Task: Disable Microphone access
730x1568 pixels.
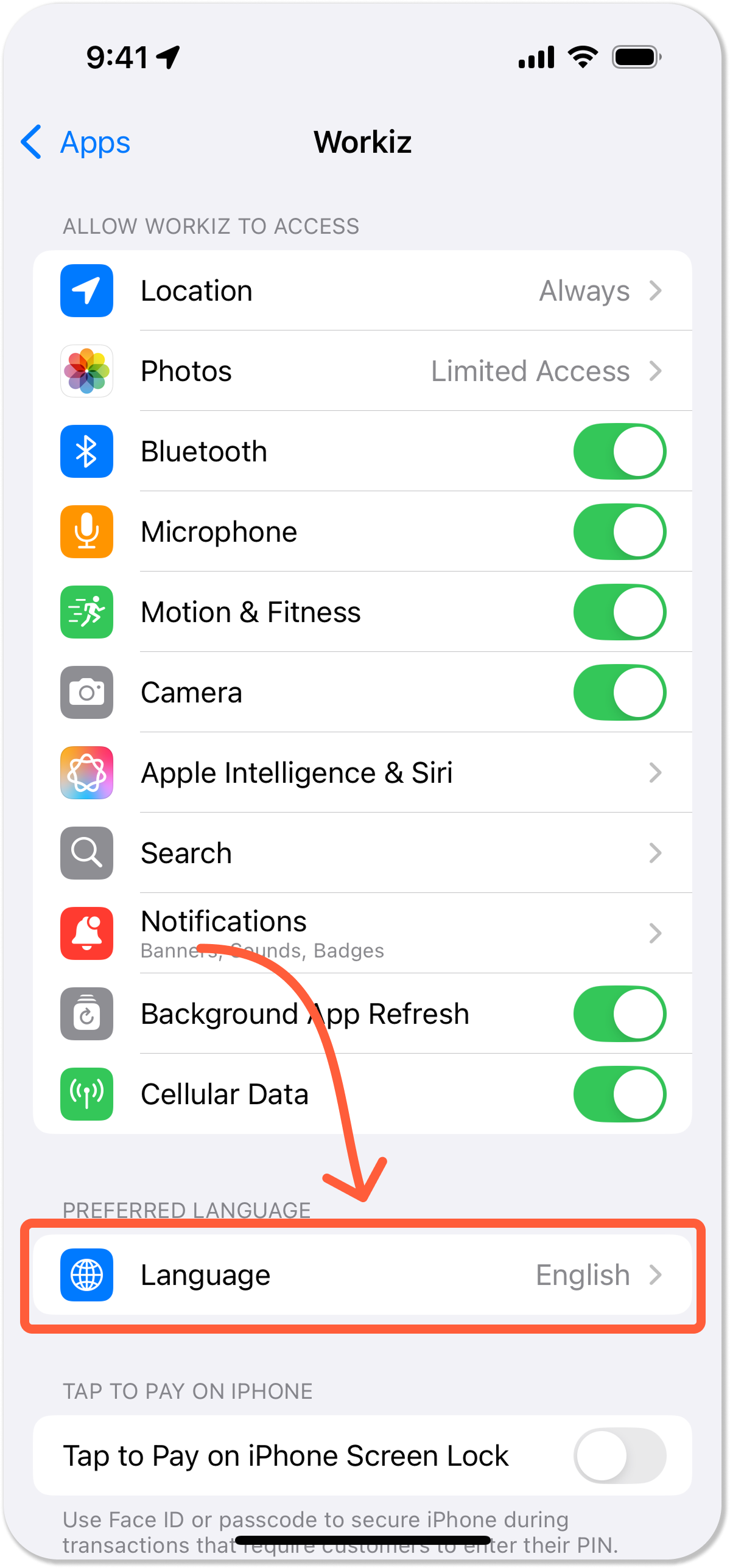Action: tap(619, 531)
